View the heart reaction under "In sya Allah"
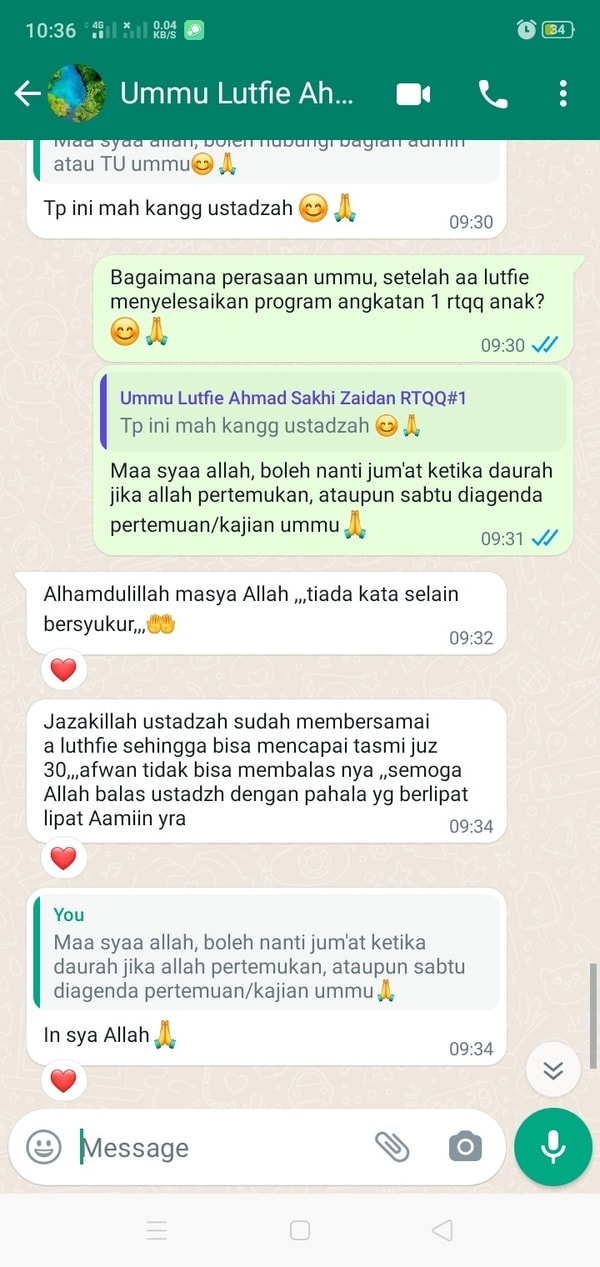The image size is (600, 1267). 63,1081
